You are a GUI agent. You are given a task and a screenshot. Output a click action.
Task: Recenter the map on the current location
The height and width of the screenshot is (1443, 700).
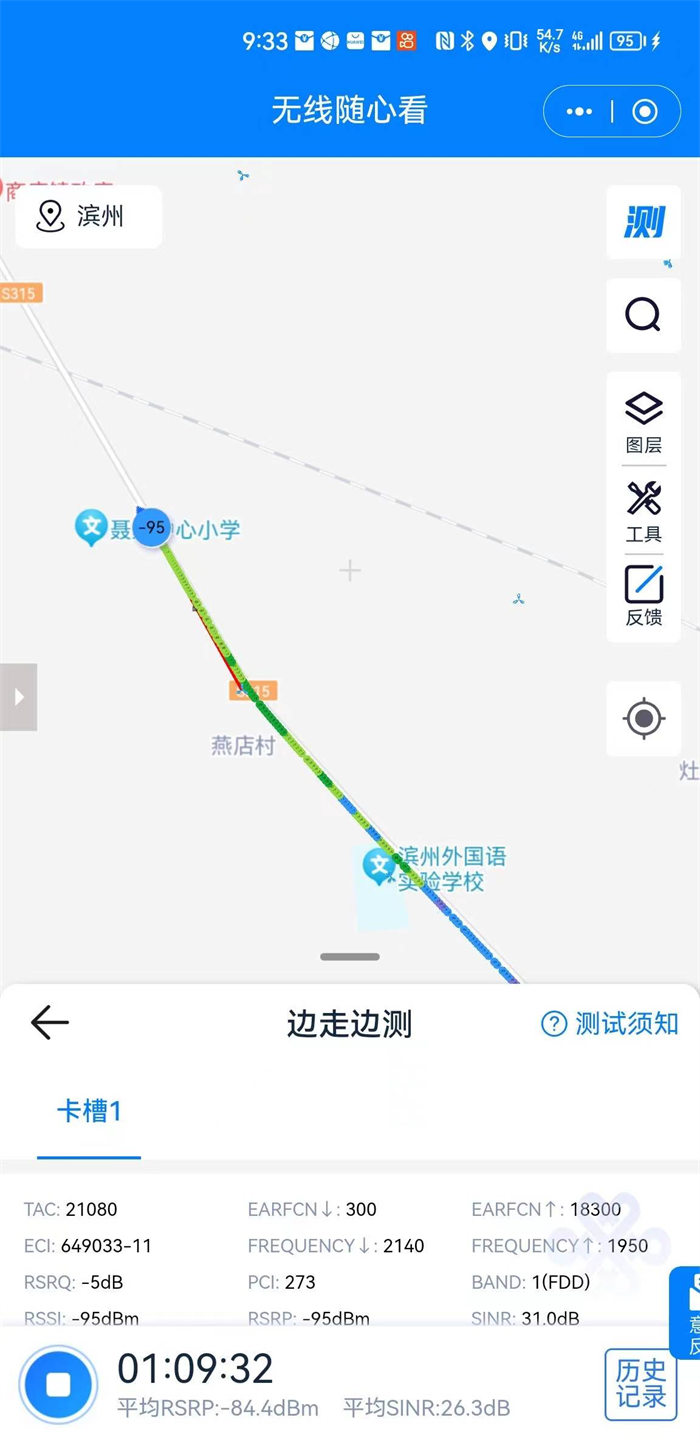(643, 718)
